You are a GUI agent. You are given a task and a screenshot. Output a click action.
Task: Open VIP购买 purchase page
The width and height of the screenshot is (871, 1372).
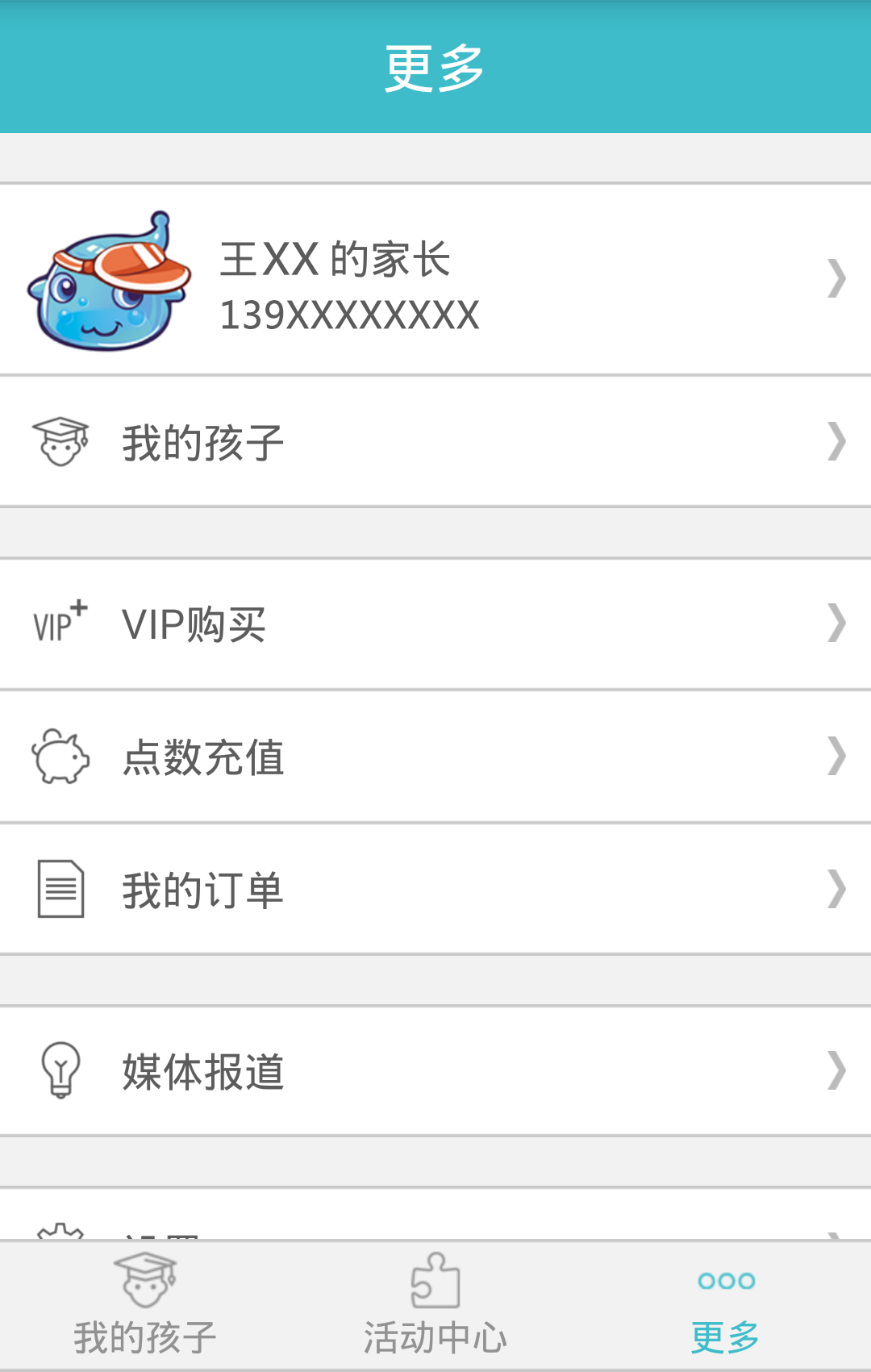(435, 624)
